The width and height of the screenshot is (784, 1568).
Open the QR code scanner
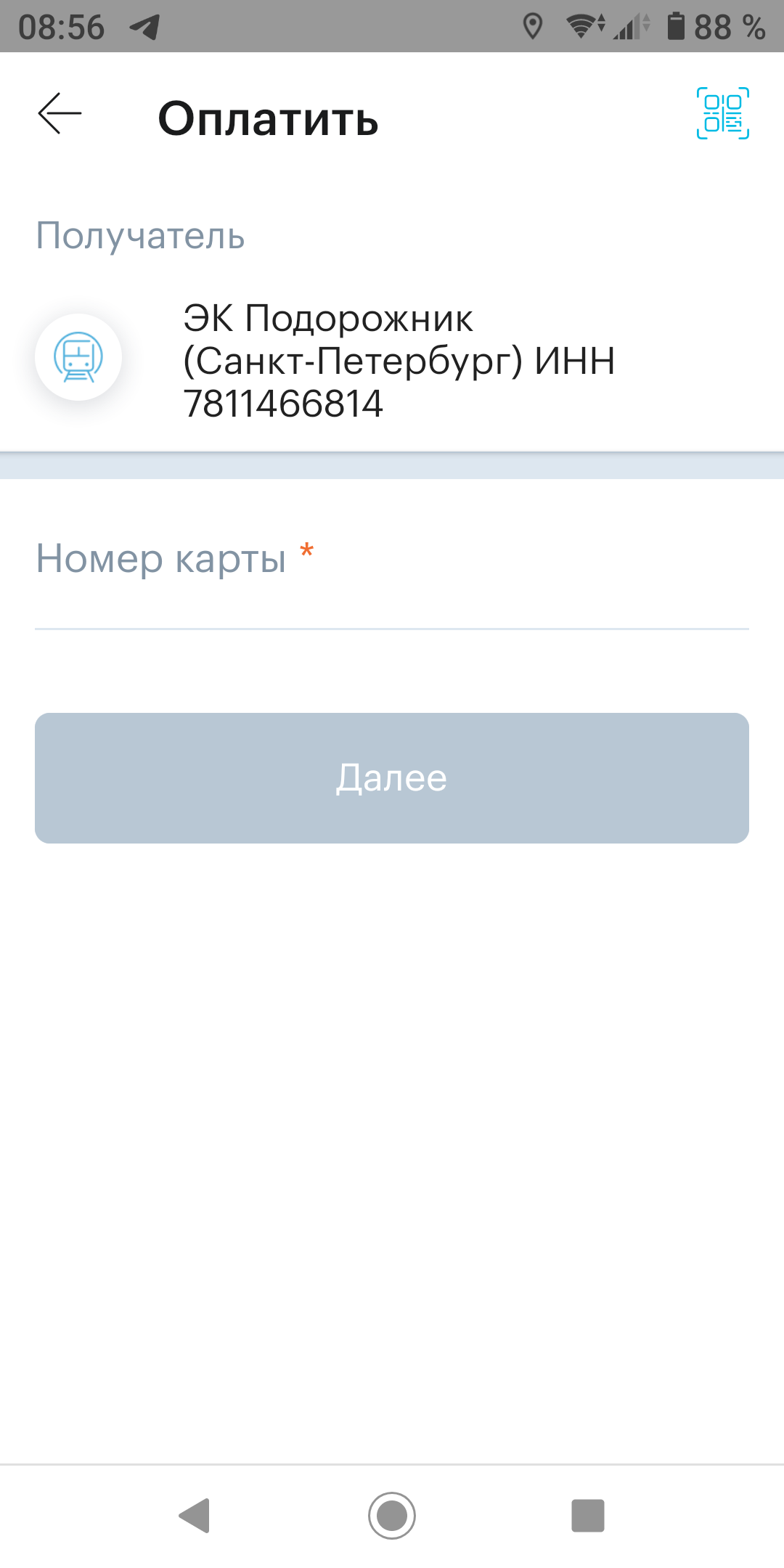pos(722,113)
